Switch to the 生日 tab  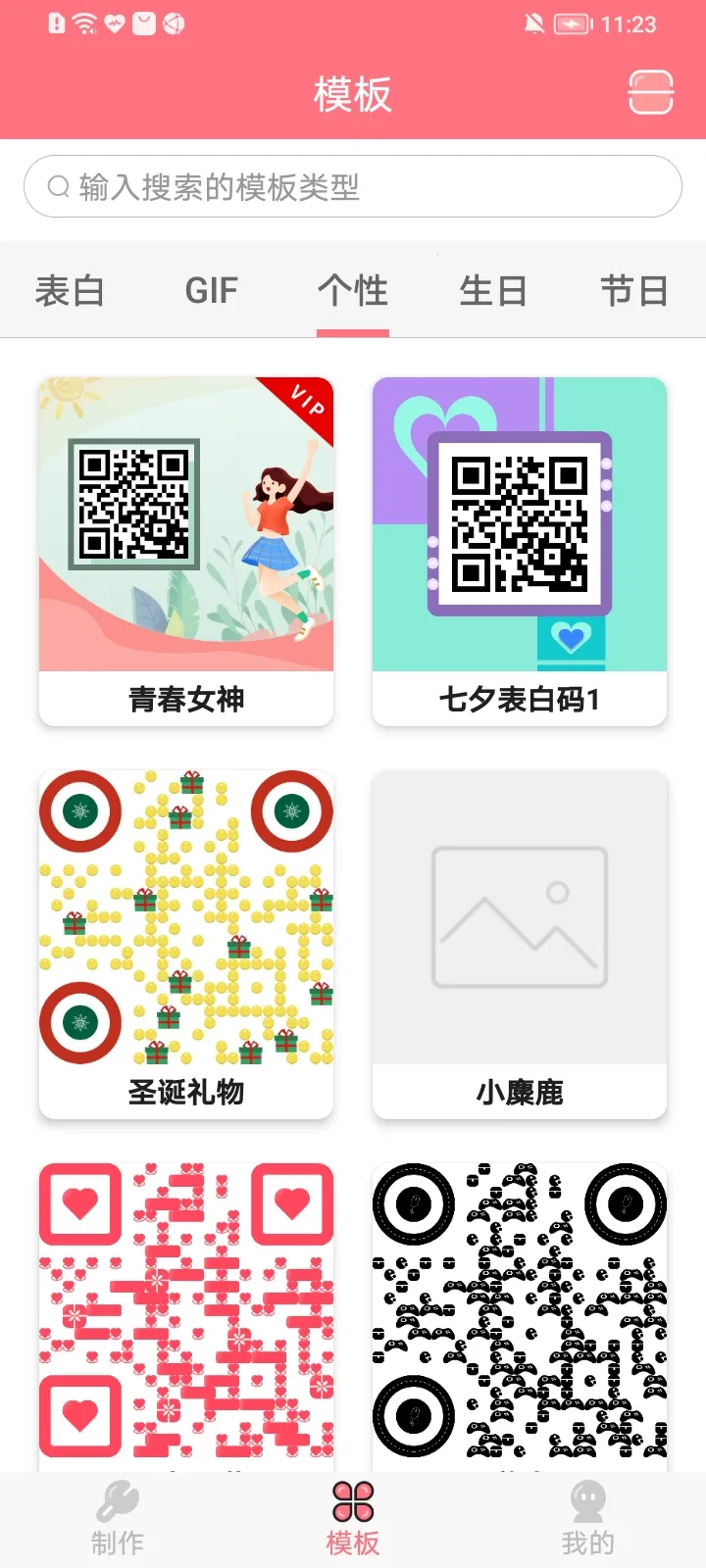pyautogui.click(x=493, y=291)
